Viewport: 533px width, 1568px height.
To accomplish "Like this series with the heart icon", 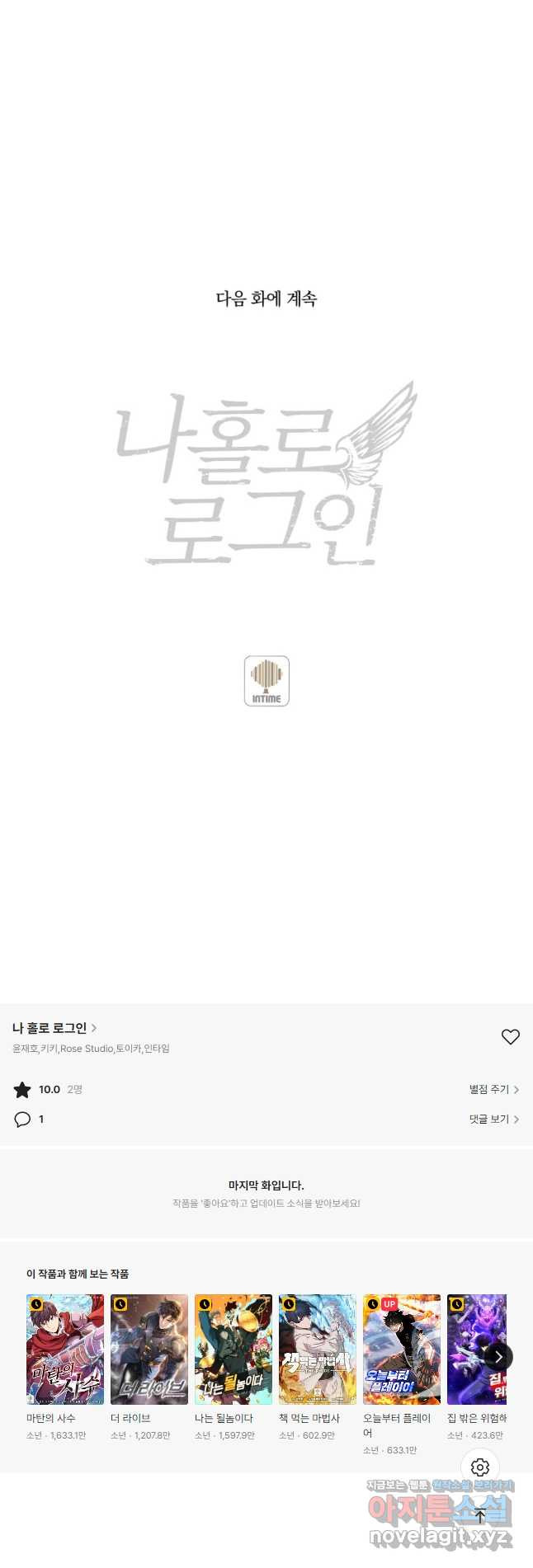I will tap(511, 1037).
